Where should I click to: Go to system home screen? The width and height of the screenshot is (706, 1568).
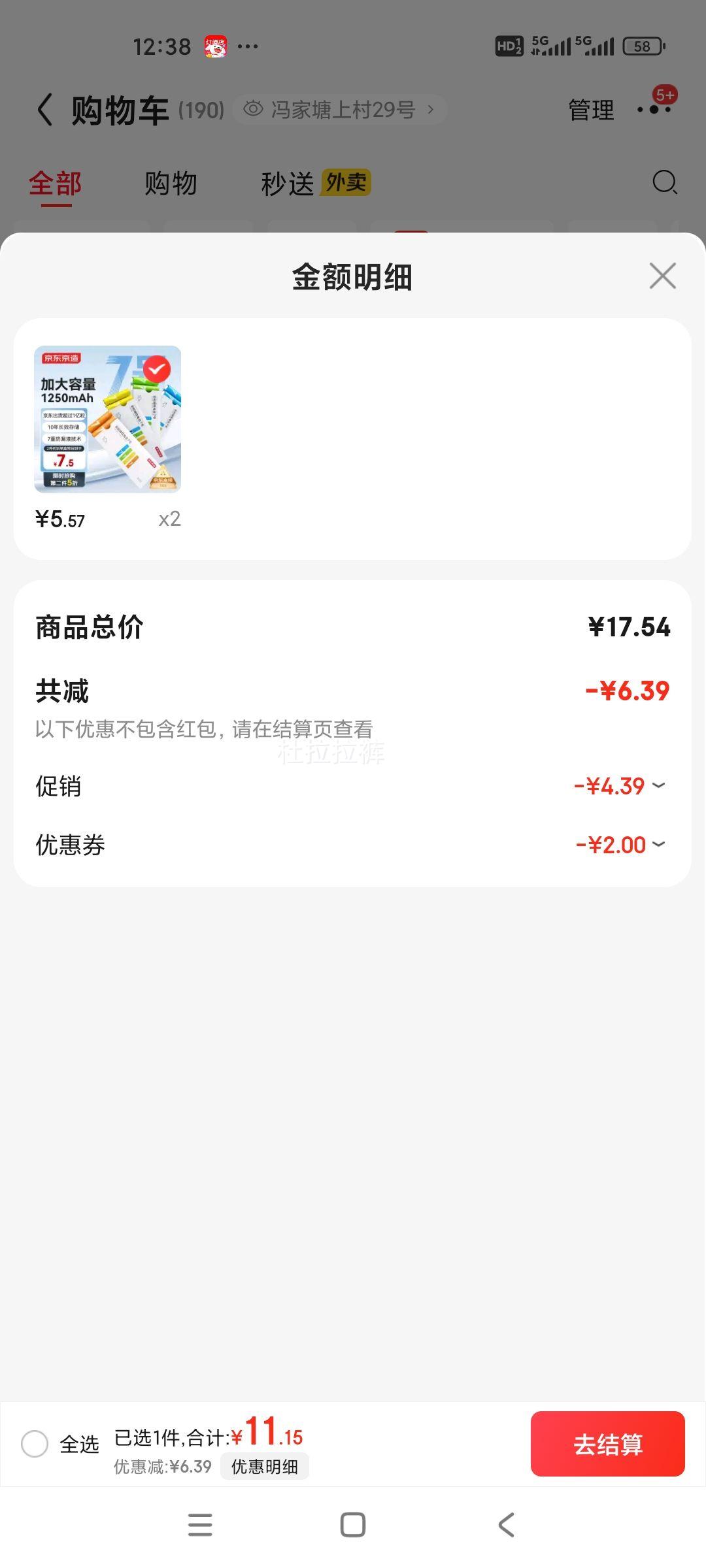coord(353,1525)
